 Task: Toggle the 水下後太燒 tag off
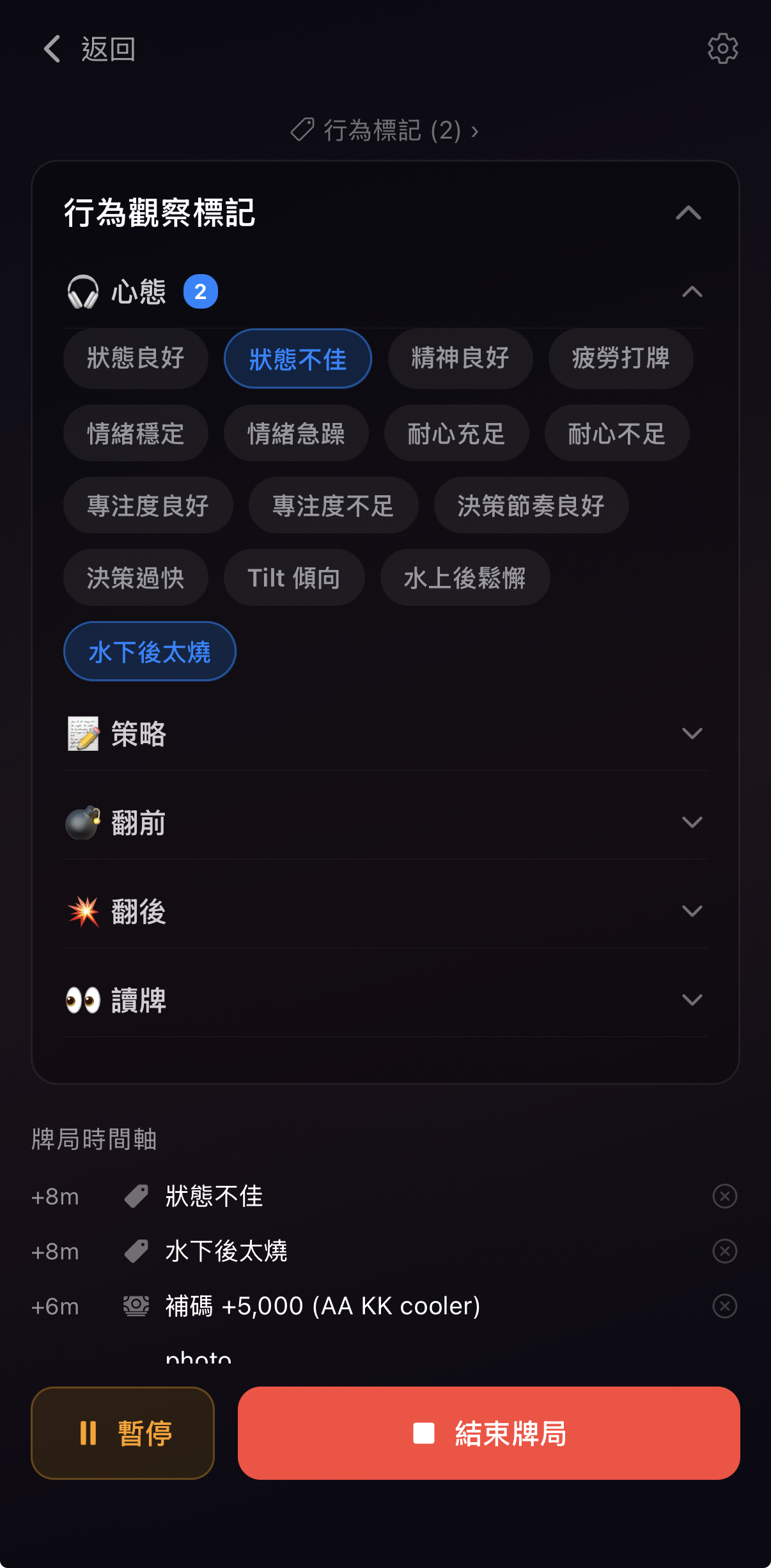pos(149,651)
